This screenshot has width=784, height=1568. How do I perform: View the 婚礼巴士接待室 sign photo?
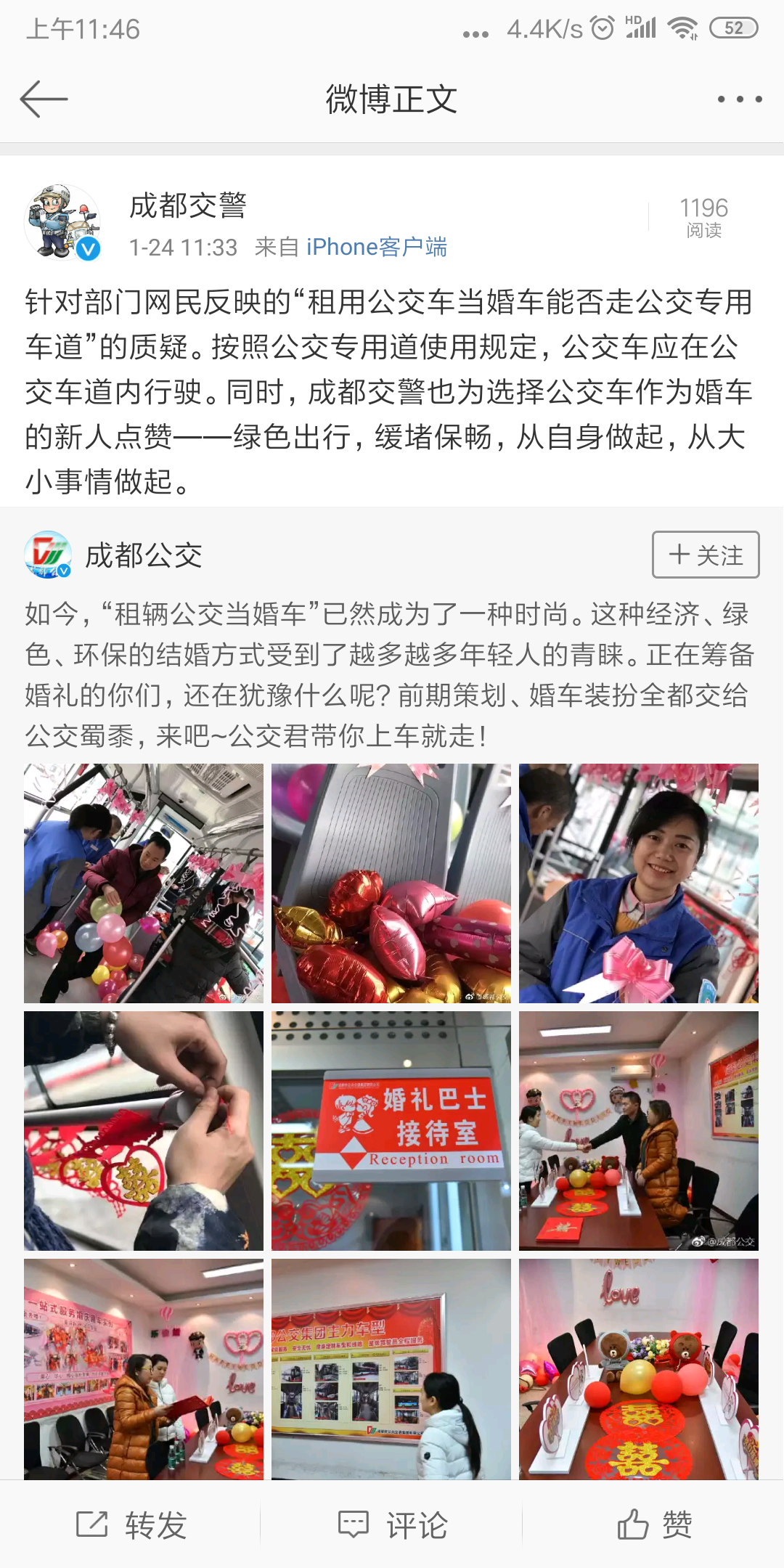tap(391, 1130)
